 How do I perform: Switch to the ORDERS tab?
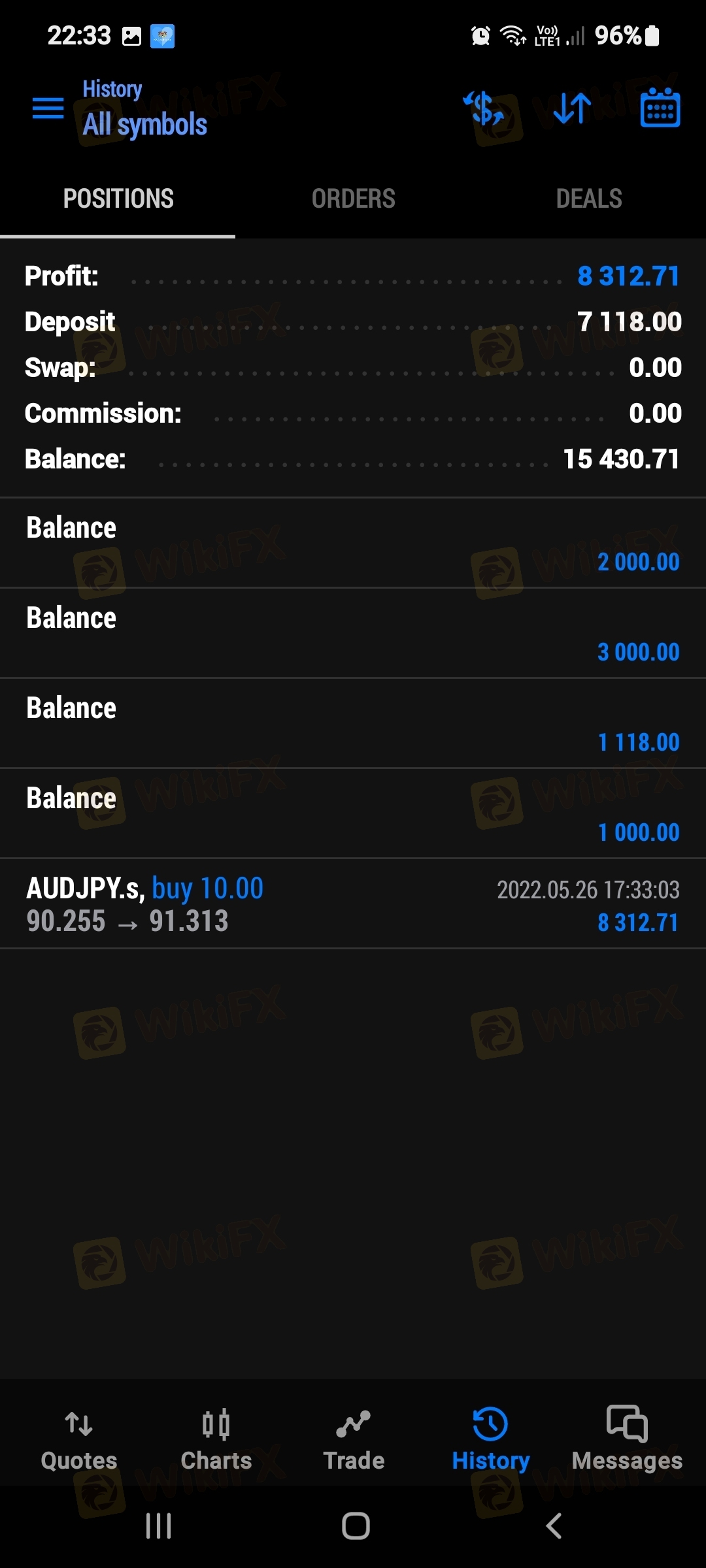353,199
